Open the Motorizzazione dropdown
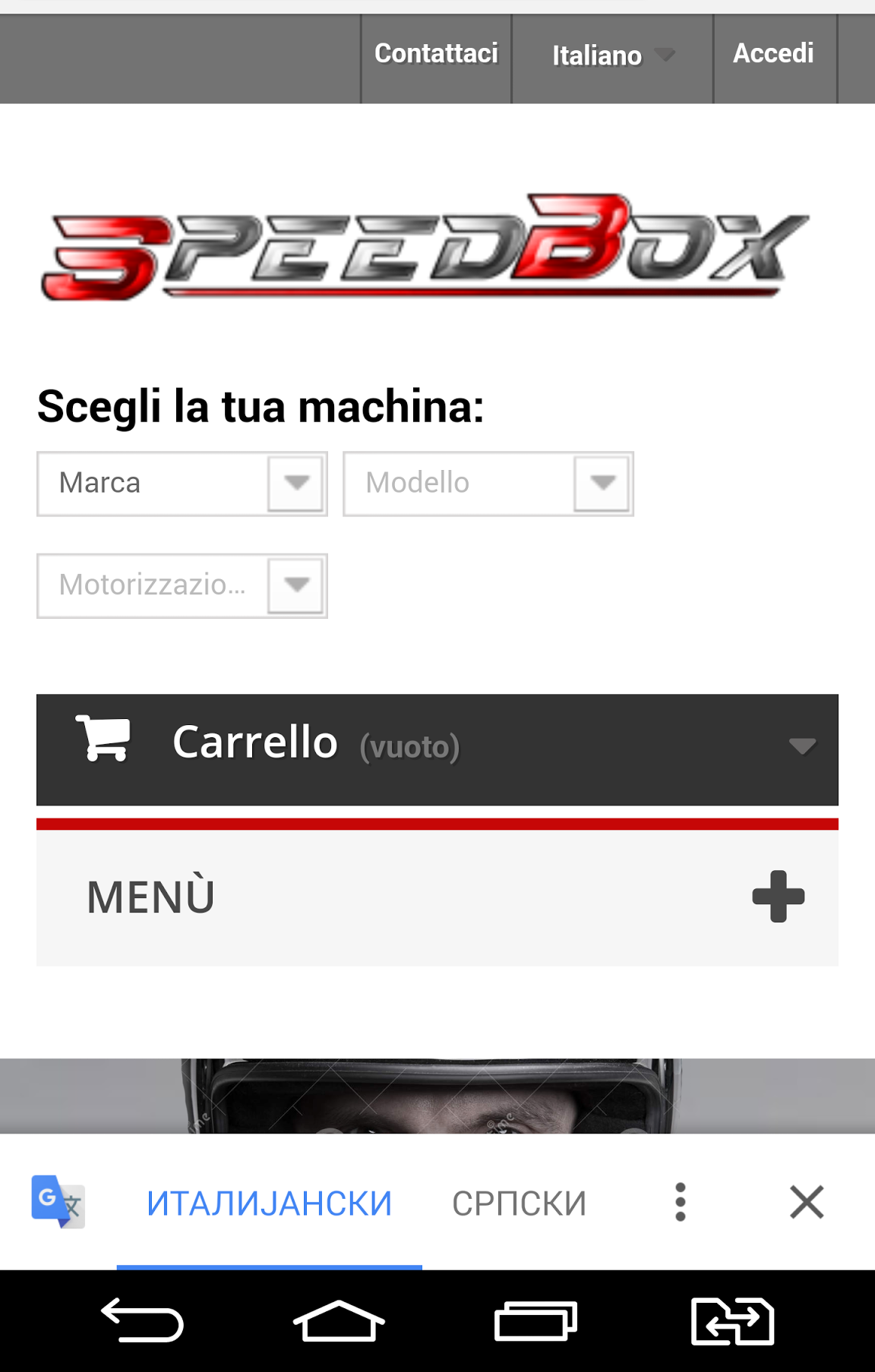This screenshot has width=875, height=1372. [x=182, y=585]
